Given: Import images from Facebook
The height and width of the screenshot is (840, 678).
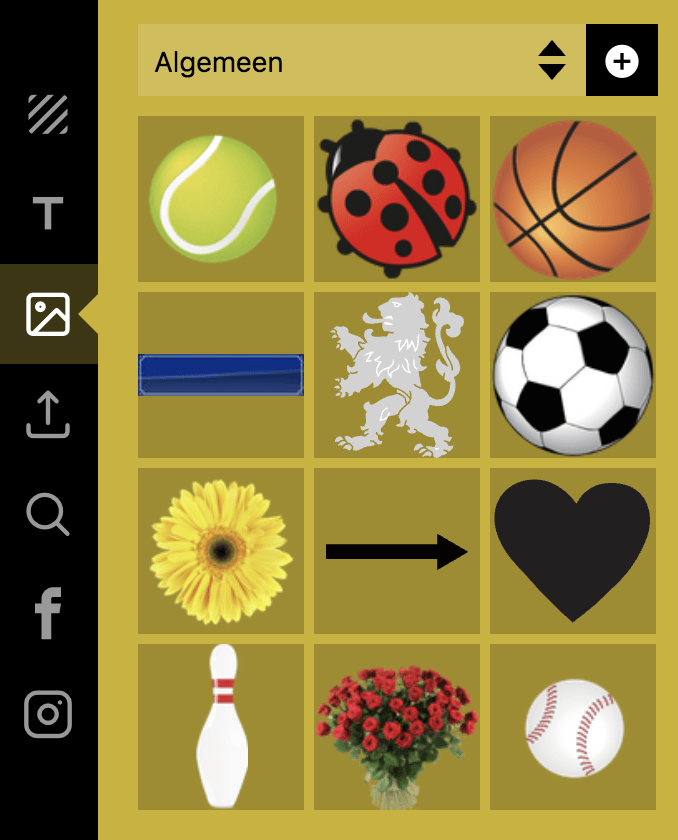Looking at the screenshot, I should tap(48, 614).
